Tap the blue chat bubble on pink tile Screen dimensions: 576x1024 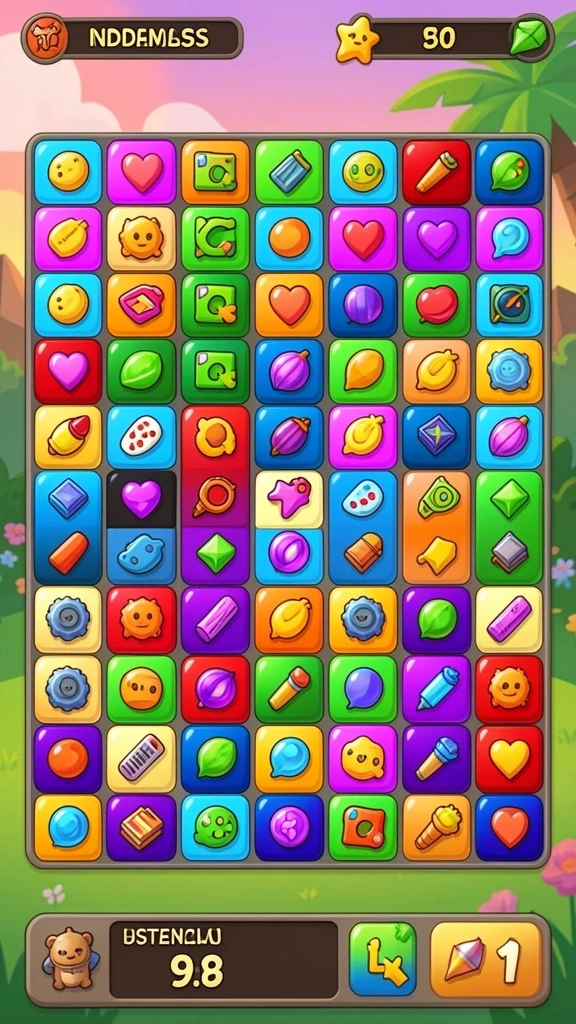click(x=509, y=238)
